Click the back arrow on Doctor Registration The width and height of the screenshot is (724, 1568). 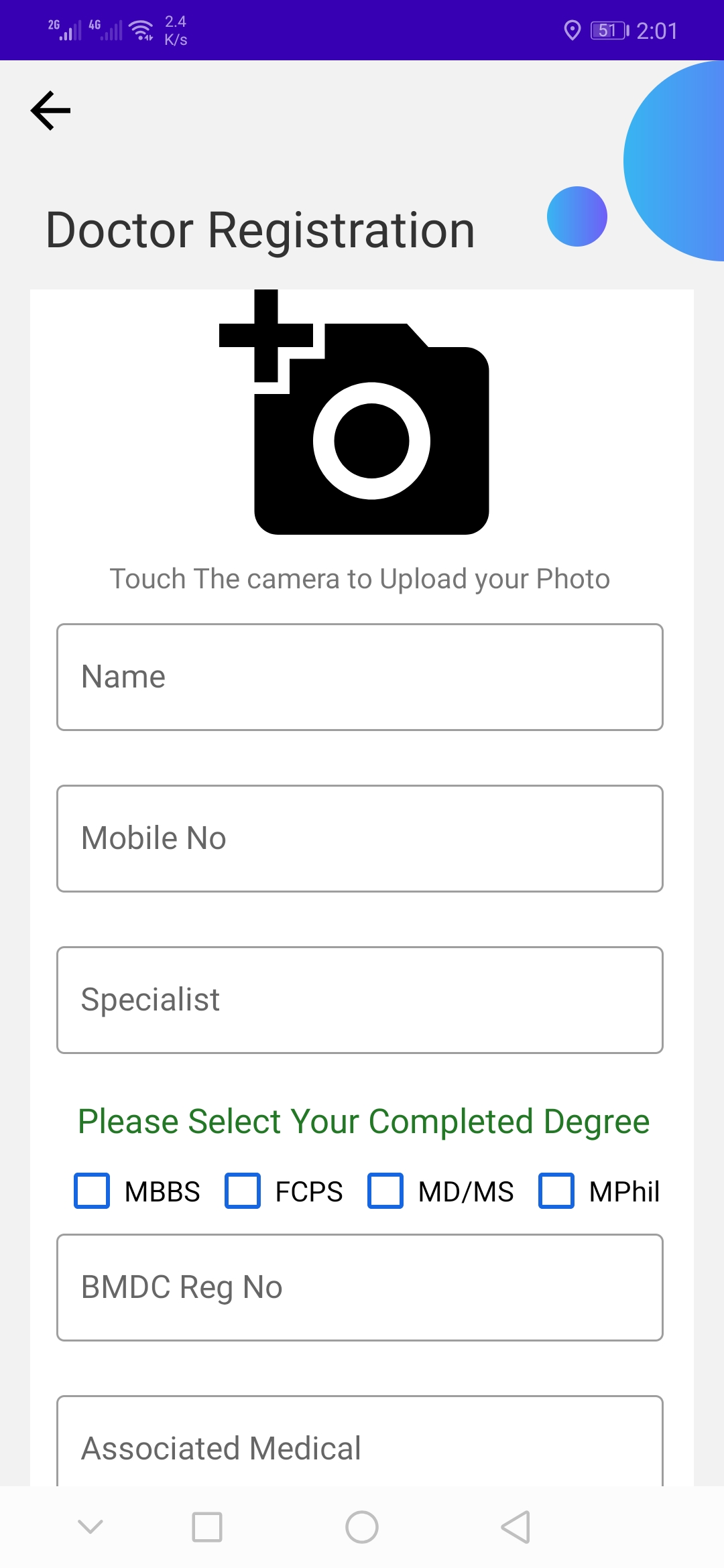[x=50, y=109]
